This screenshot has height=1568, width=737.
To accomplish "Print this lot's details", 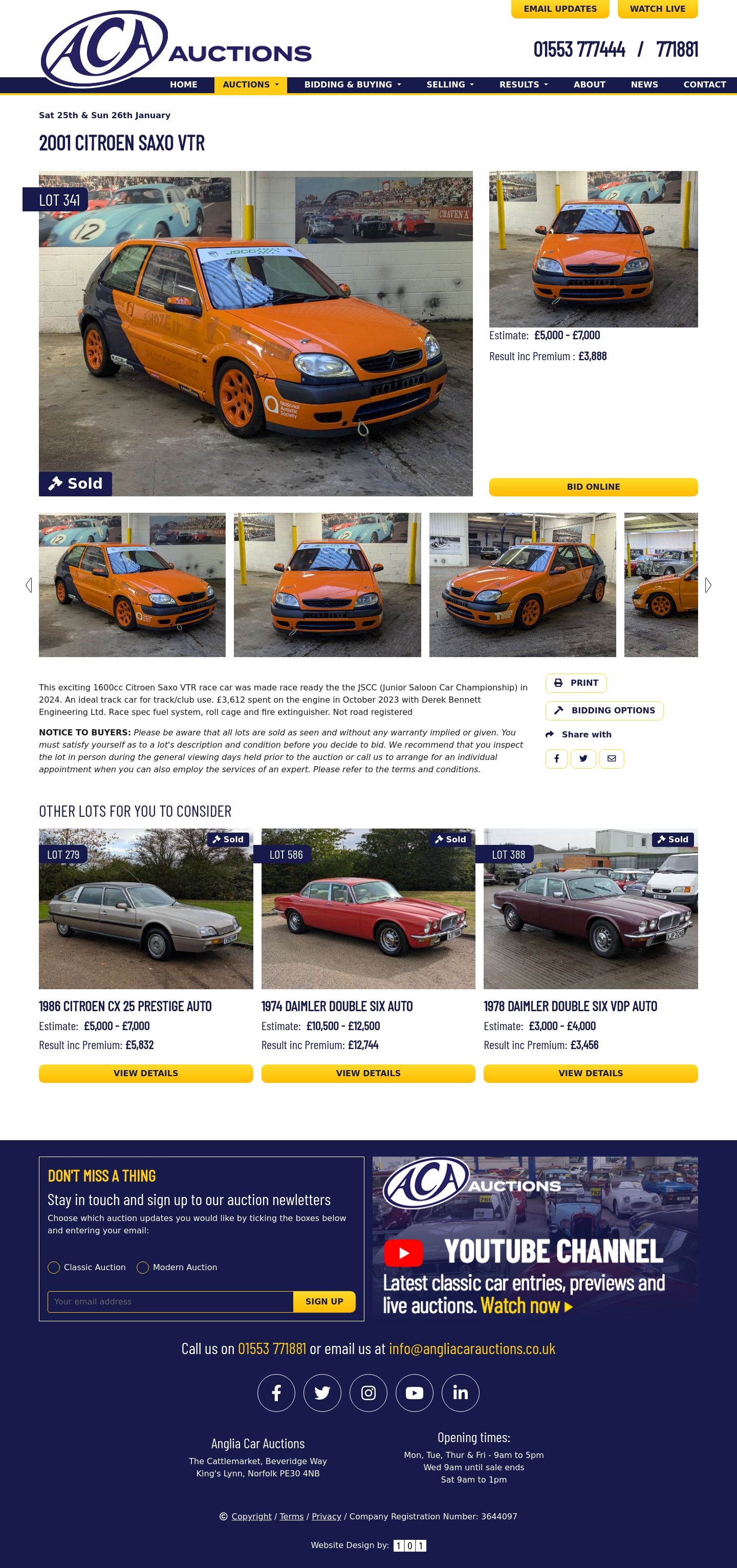I will click(576, 683).
